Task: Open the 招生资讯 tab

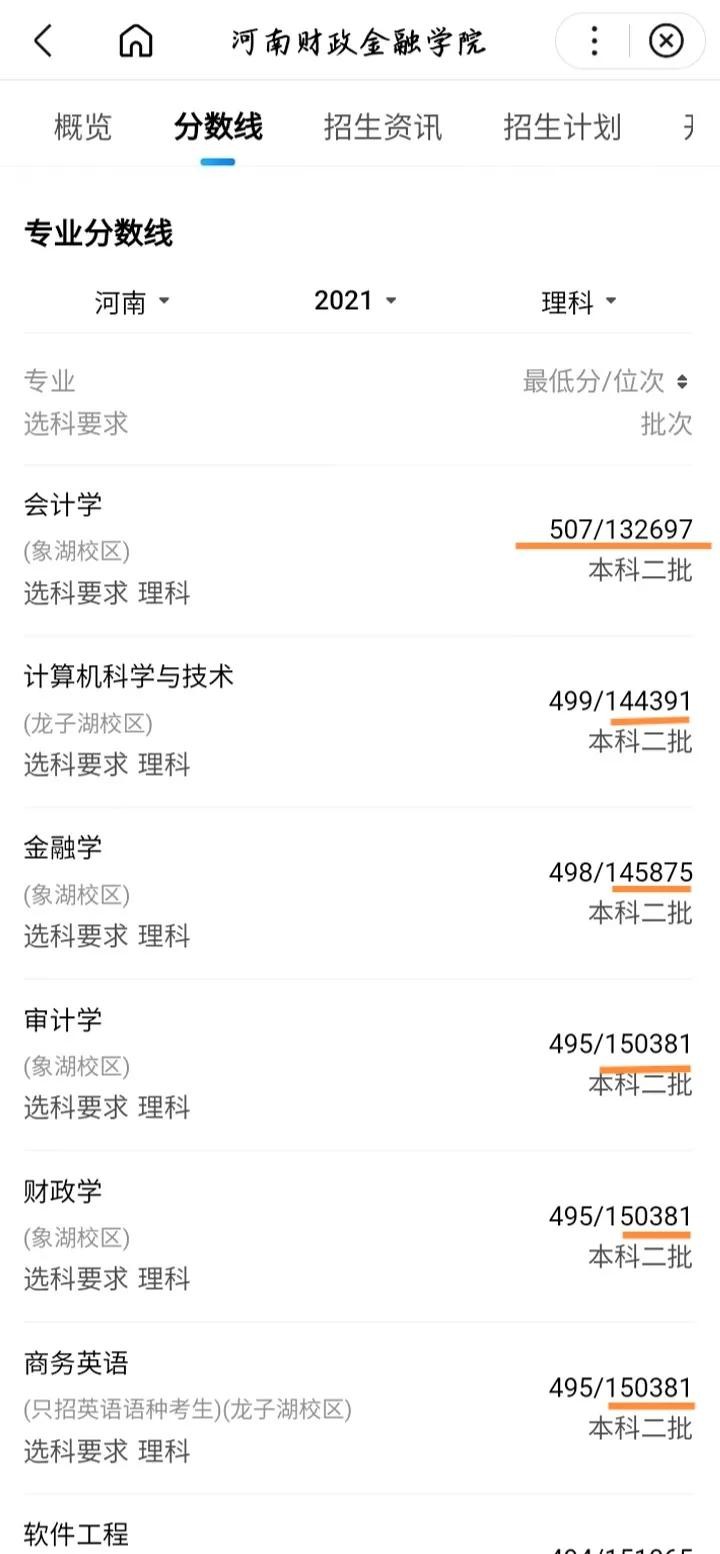Action: pos(383,127)
